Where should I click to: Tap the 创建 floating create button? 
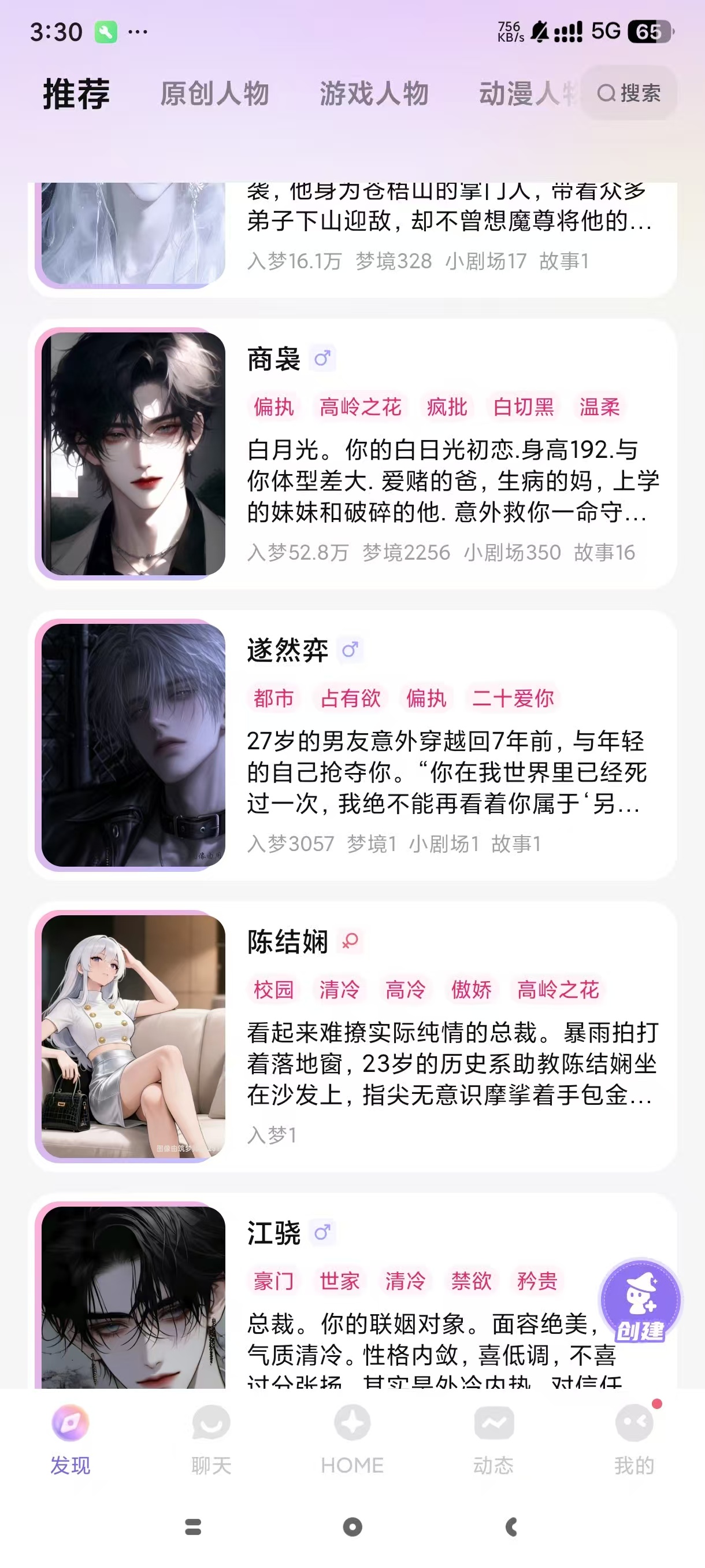[640, 1300]
